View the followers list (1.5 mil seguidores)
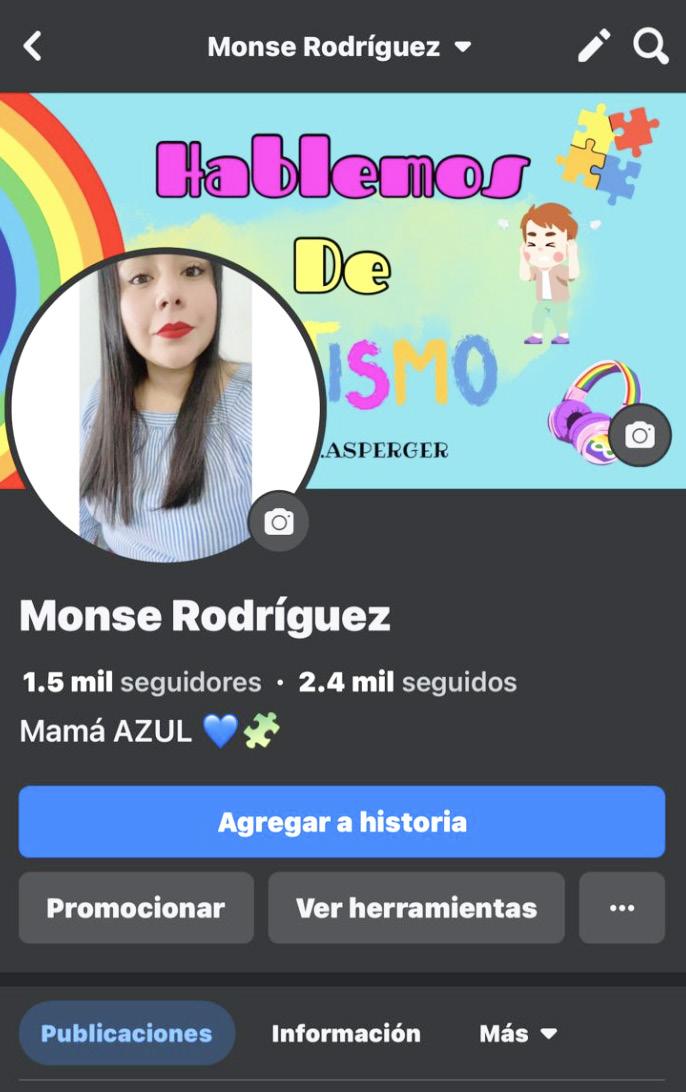 [141, 683]
